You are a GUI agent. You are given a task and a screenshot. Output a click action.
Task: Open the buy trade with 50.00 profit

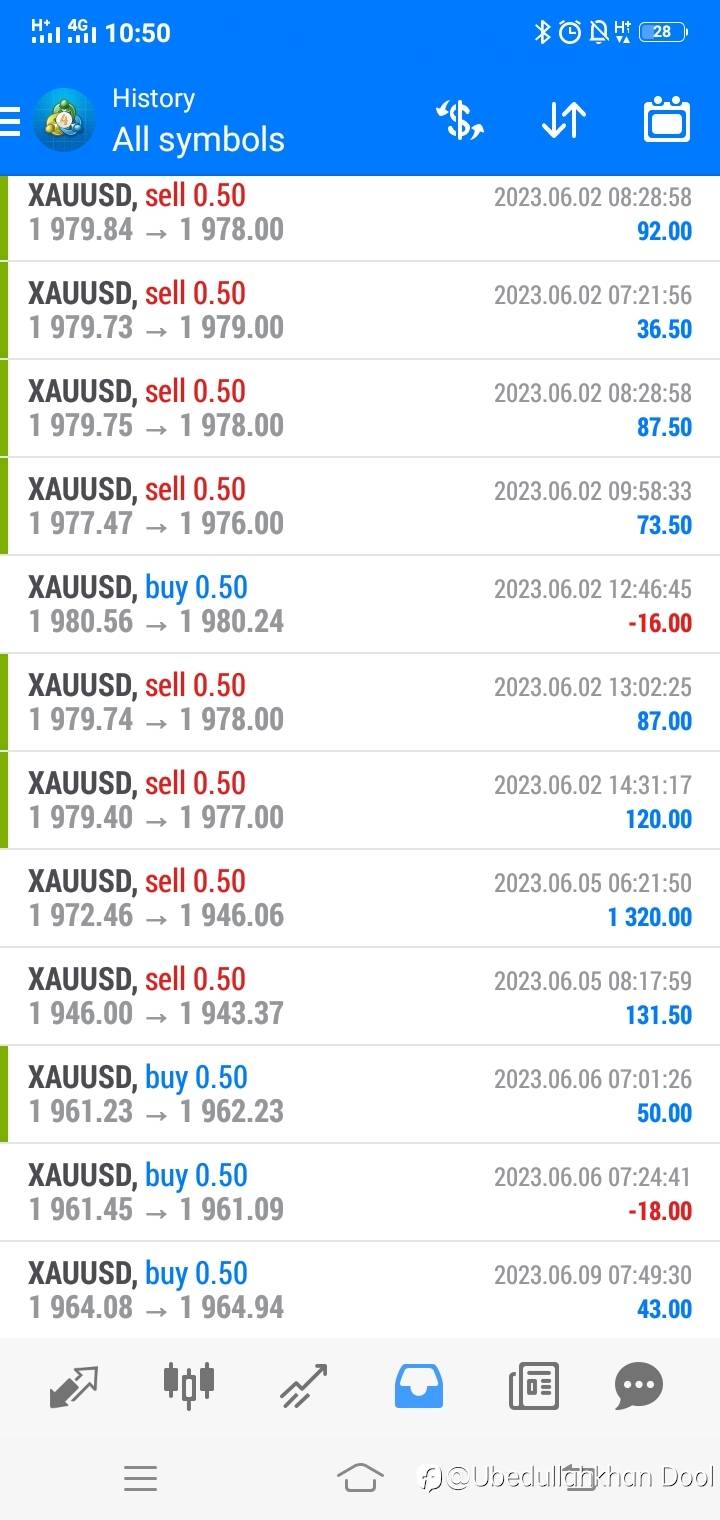[x=360, y=1094]
